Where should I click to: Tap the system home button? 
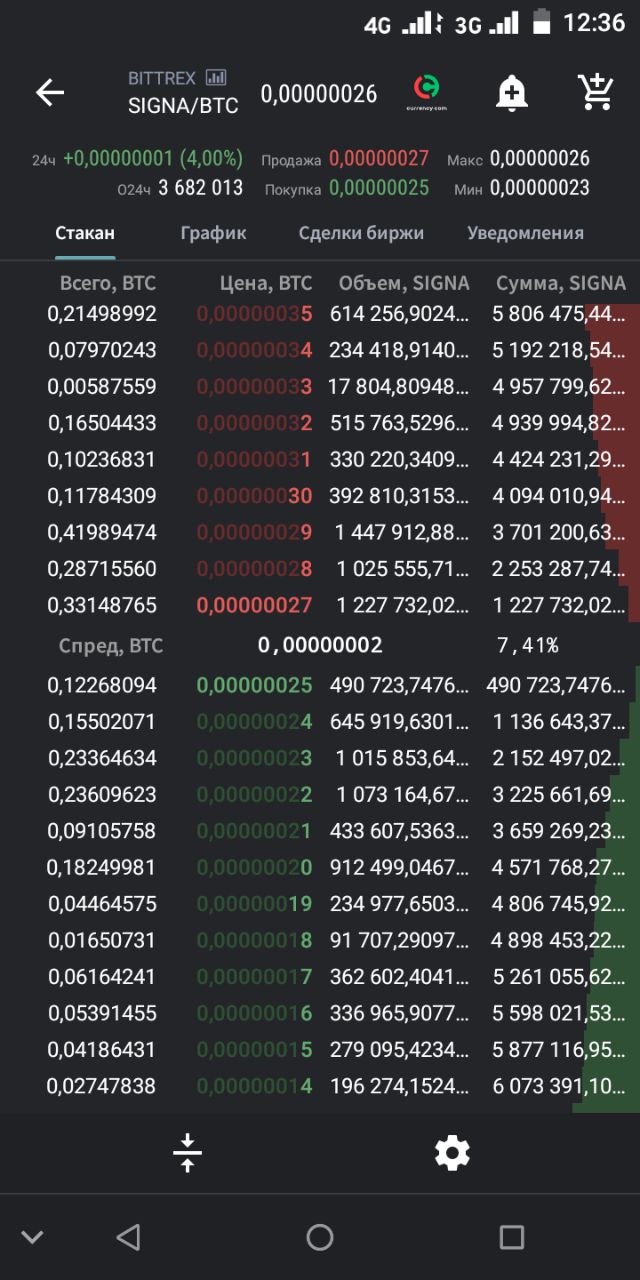[320, 1238]
